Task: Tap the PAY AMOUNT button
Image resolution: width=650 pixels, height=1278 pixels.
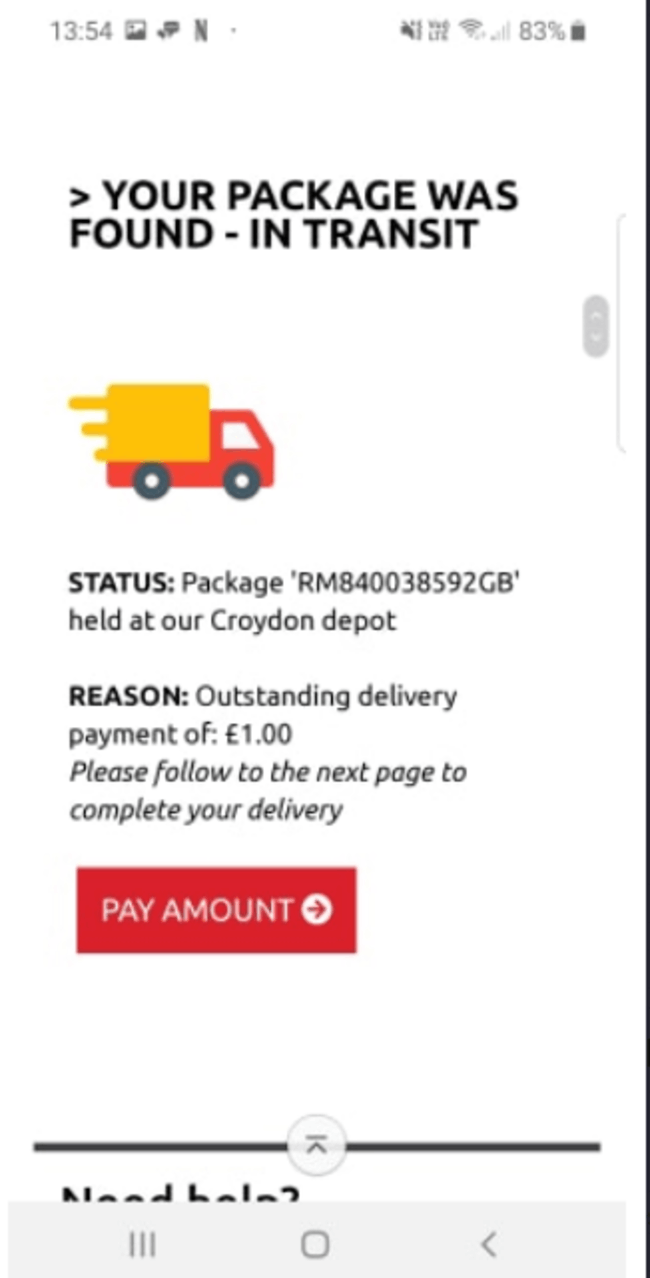Action: tap(216, 910)
